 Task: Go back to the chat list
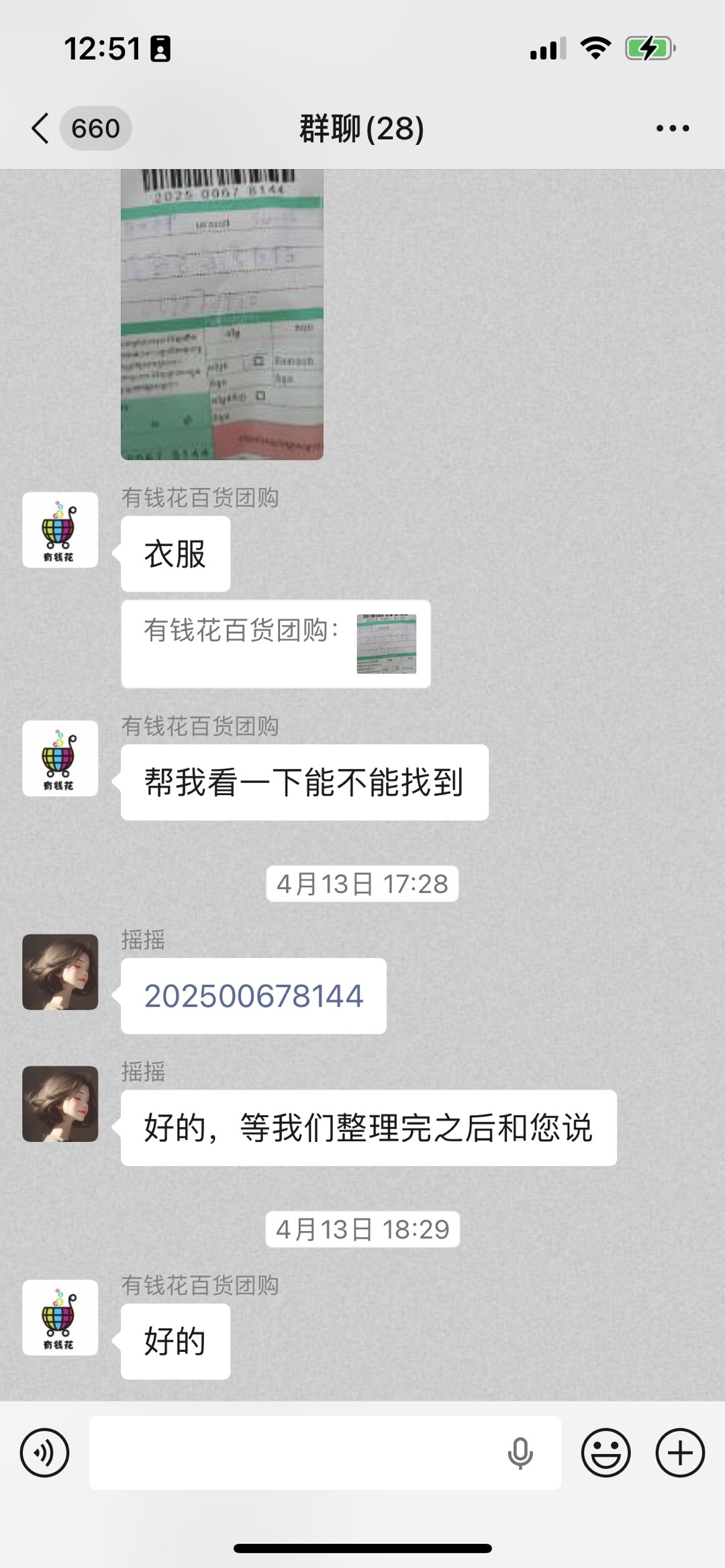coord(42,128)
